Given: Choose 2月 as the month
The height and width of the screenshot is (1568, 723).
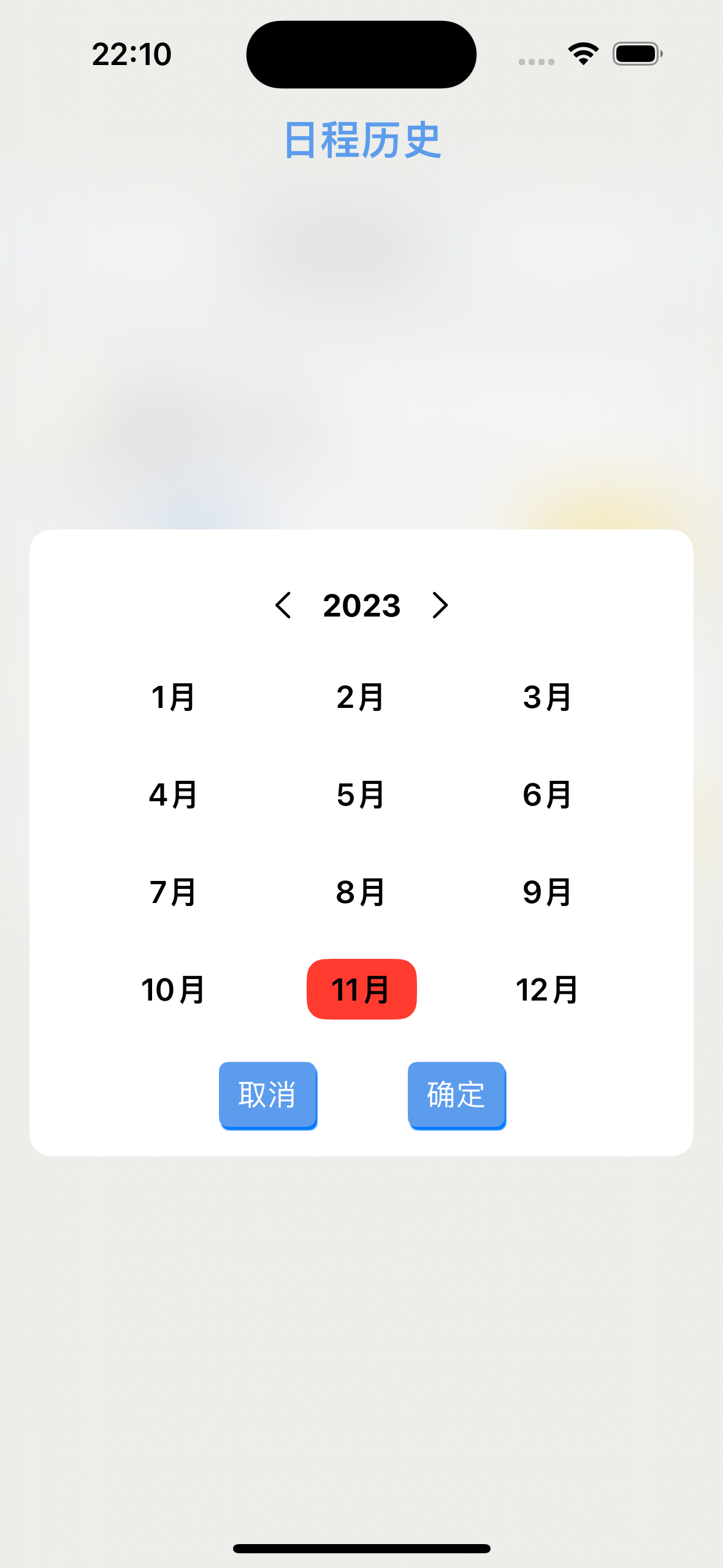Looking at the screenshot, I should point(361,698).
